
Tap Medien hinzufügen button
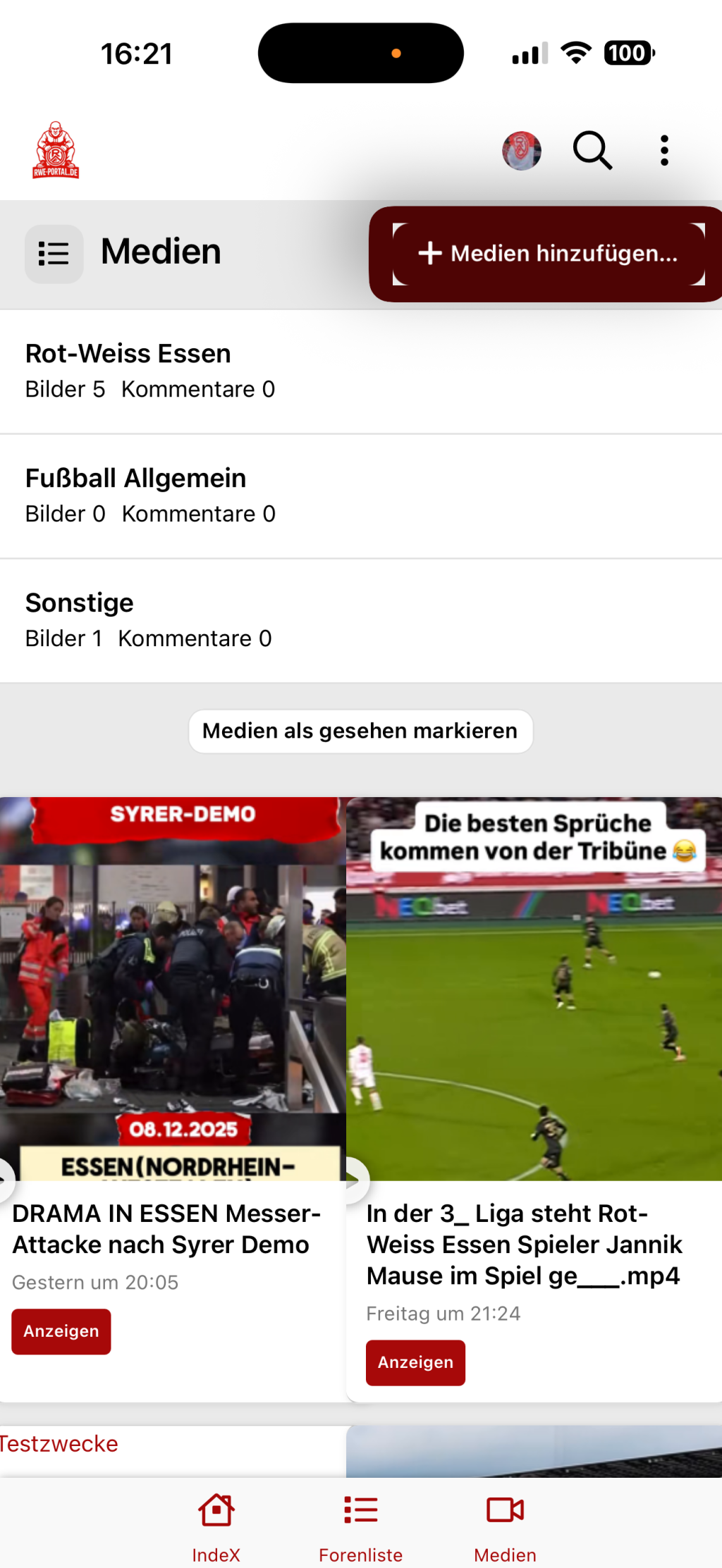point(549,254)
